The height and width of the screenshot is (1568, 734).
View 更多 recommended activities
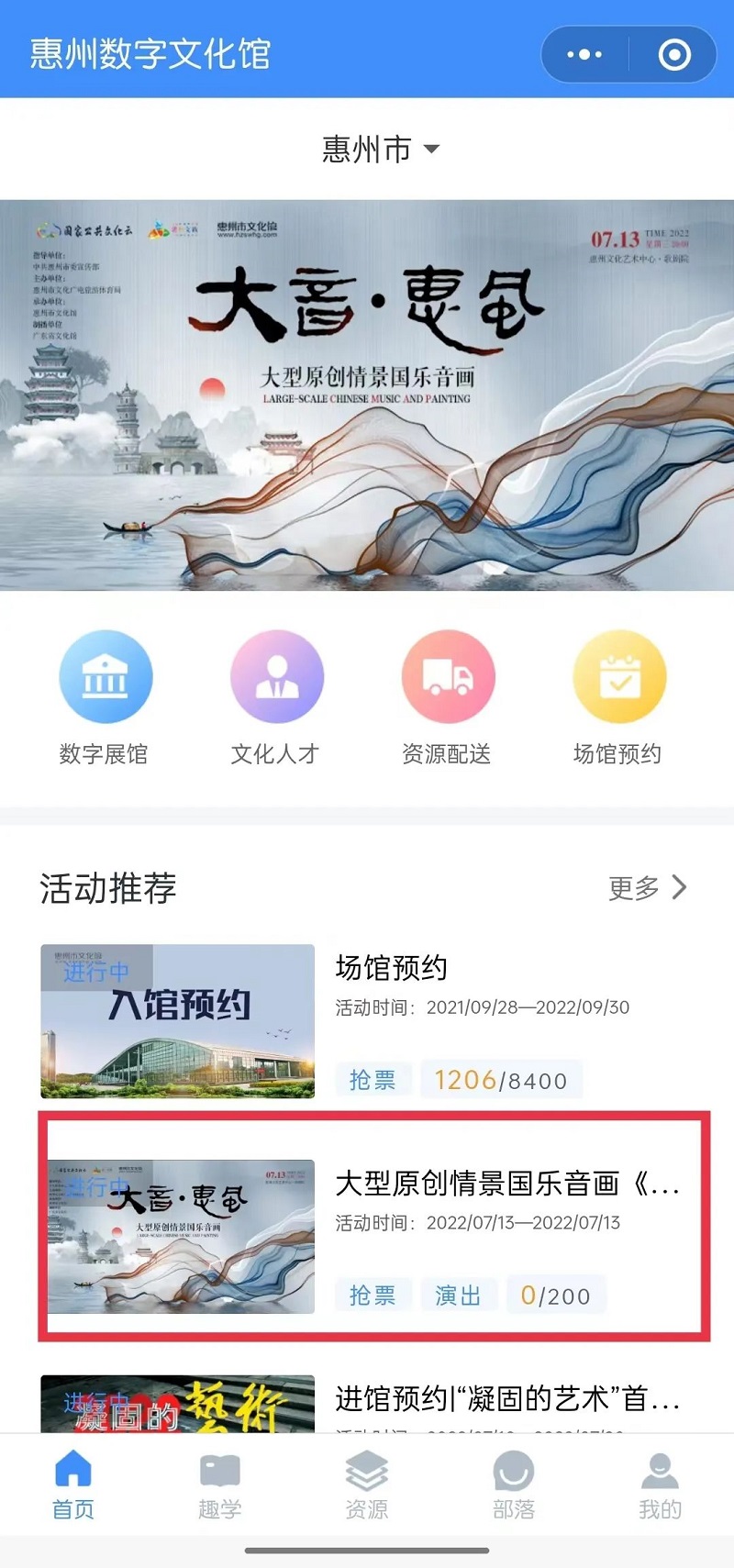coord(647,887)
